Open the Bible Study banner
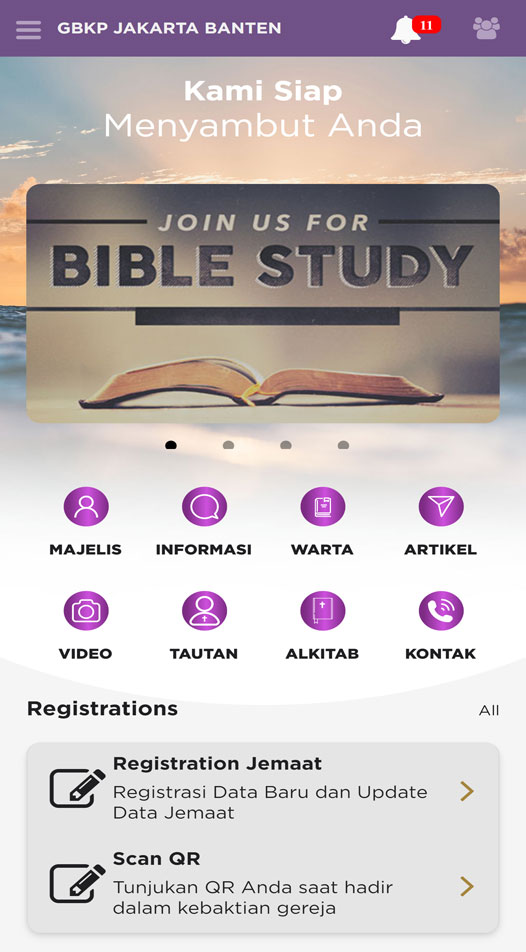The width and height of the screenshot is (526, 952). click(263, 303)
